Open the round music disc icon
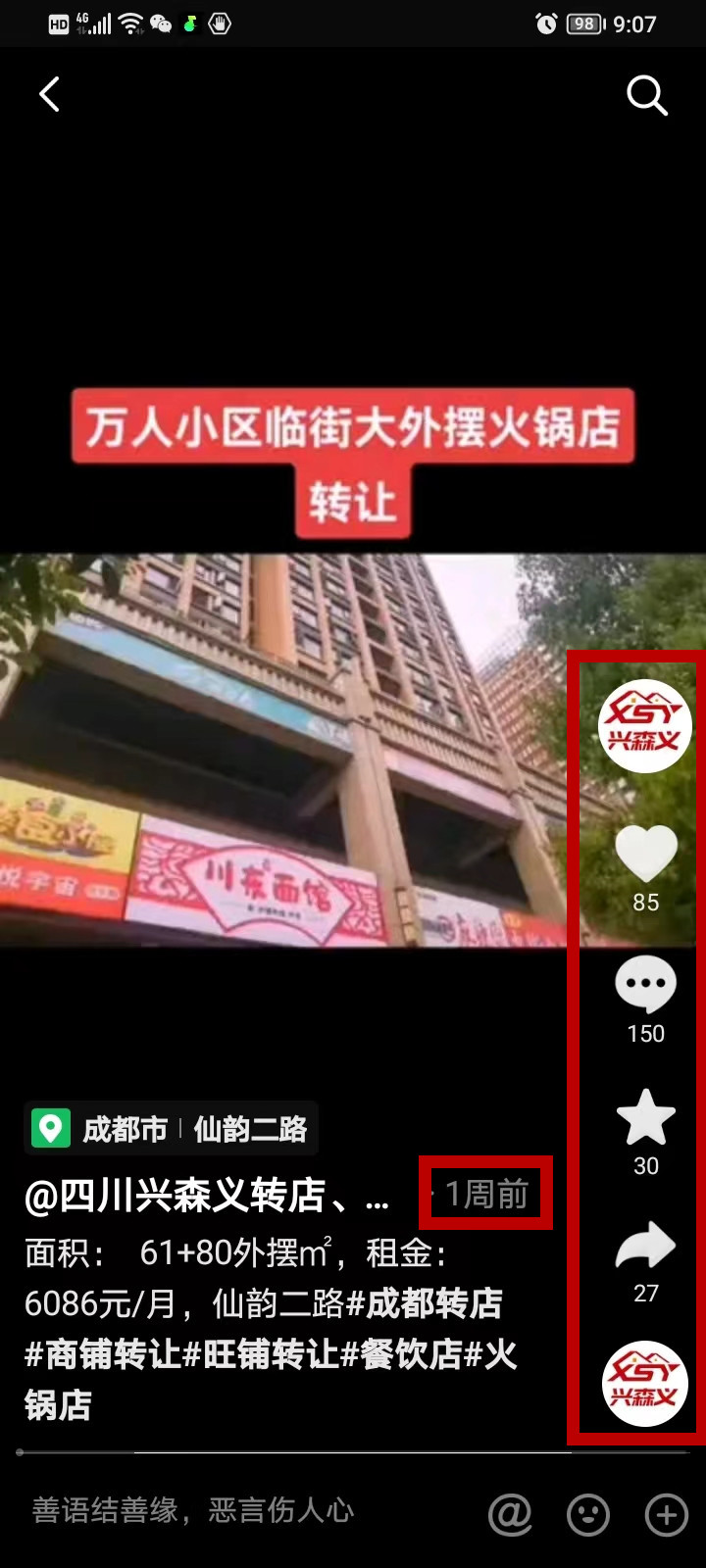The height and width of the screenshot is (1568, 706). 644,1383
